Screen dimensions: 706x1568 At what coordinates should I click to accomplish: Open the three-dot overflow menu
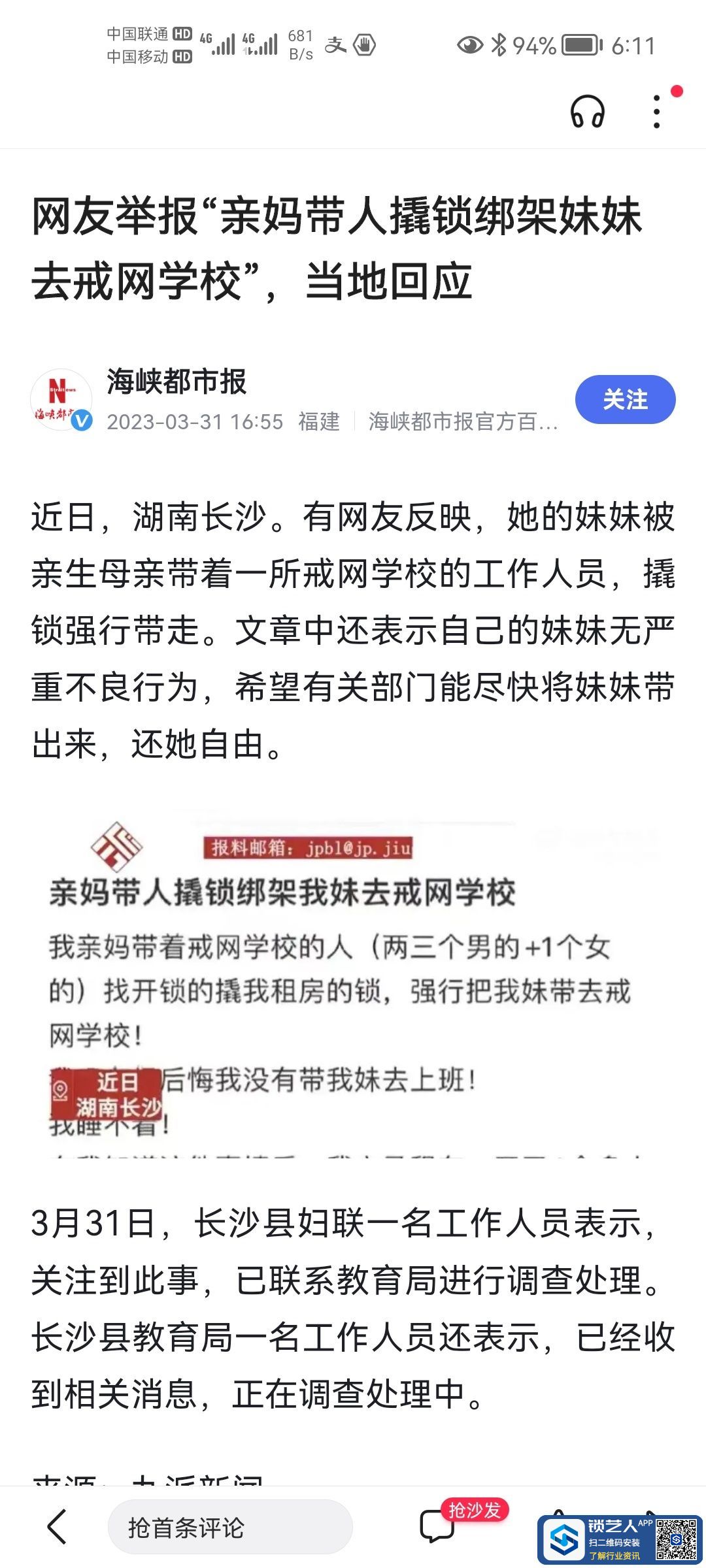coord(657,112)
